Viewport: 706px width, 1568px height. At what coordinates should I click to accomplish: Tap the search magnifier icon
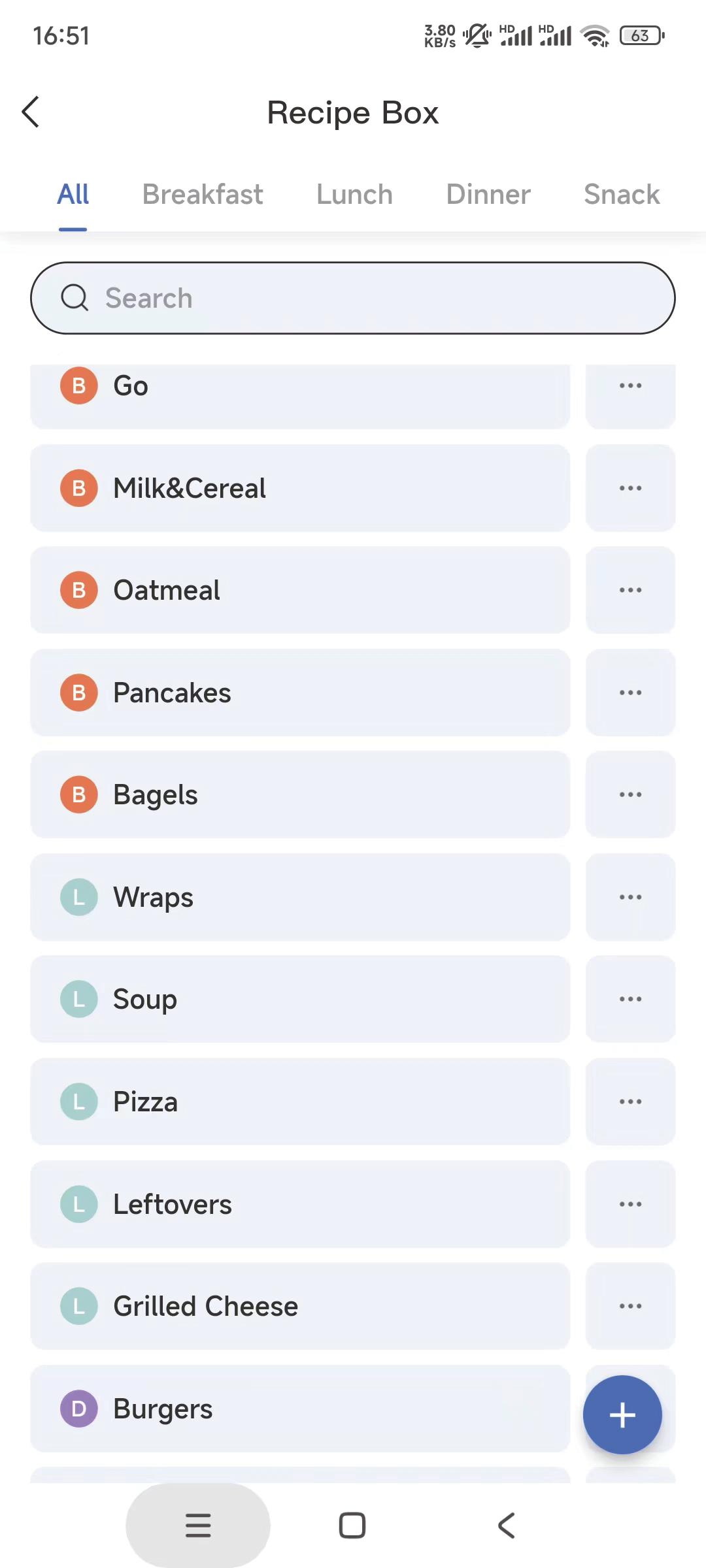[x=75, y=298]
